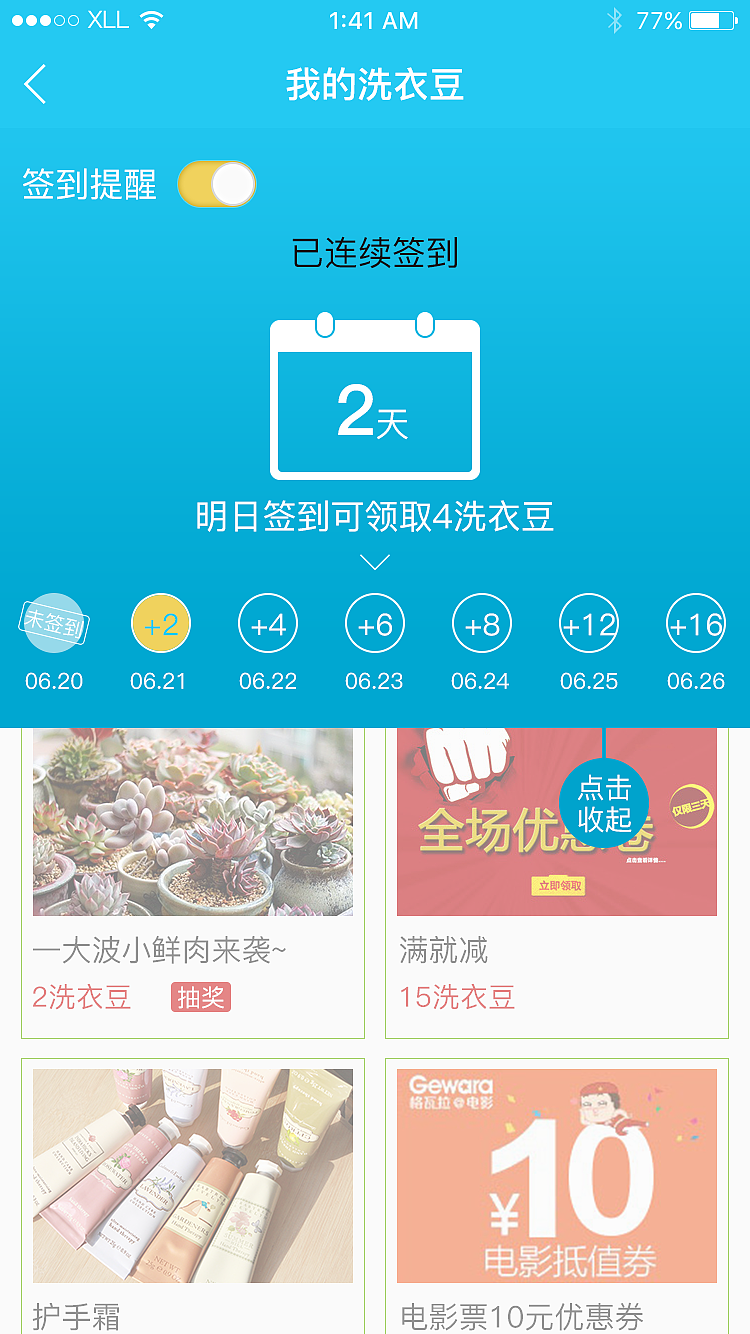
Task: Toggle the 签到提醒 sign-in reminder switch
Action: [216, 184]
